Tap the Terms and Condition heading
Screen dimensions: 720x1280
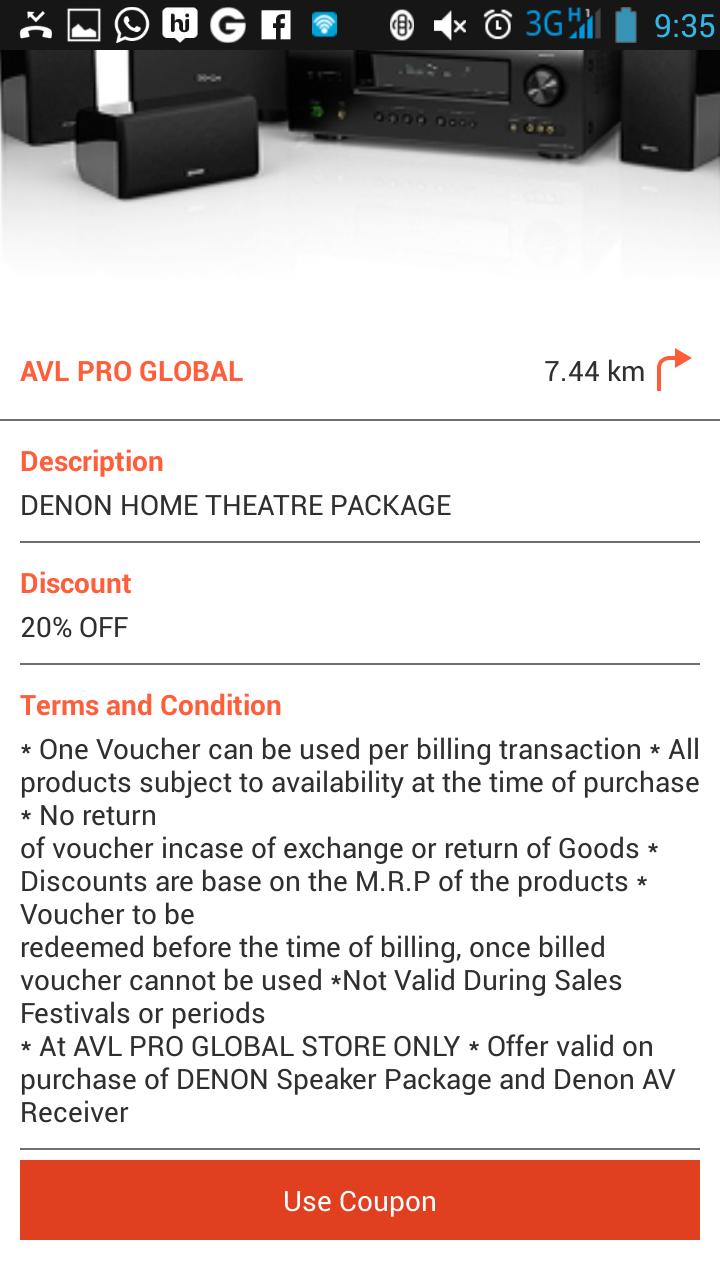pos(151,705)
